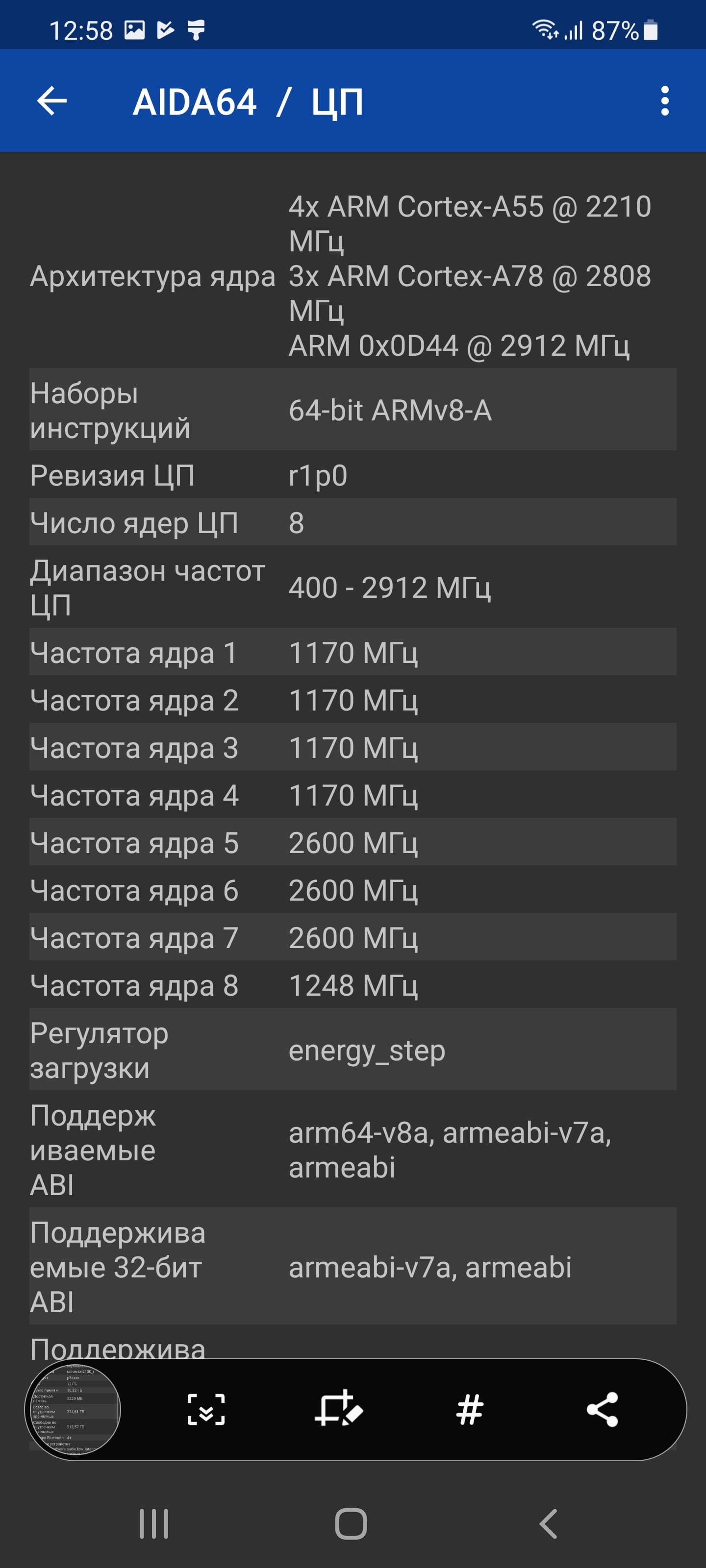Image resolution: width=706 pixels, height=1568 pixels.
Task: Crop and edit the screenshot
Action: 338,1409
